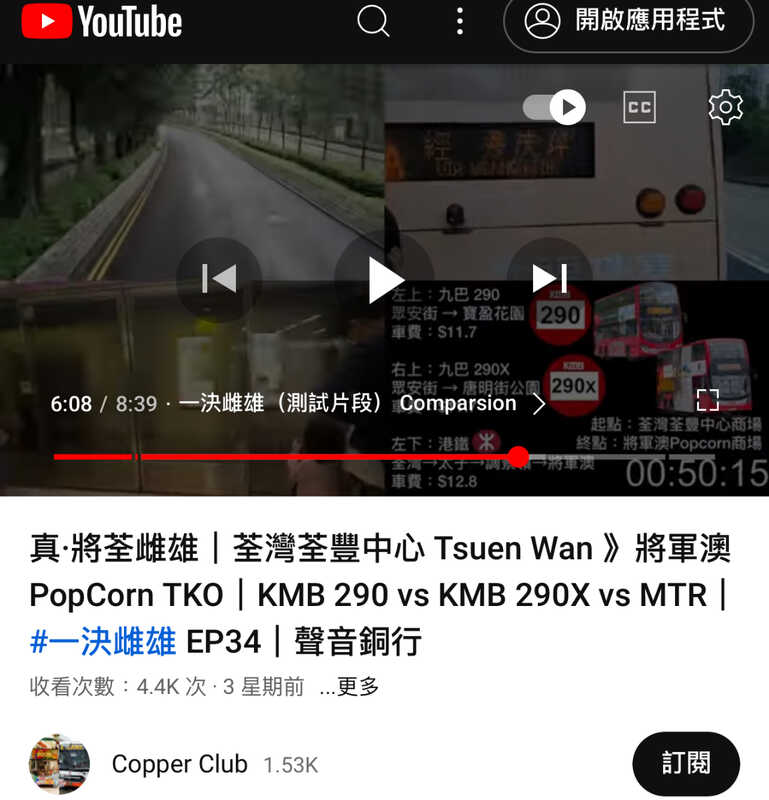Viewport: 769px width, 800px height.
Task: Expand description with ...更多
Action: [349, 686]
